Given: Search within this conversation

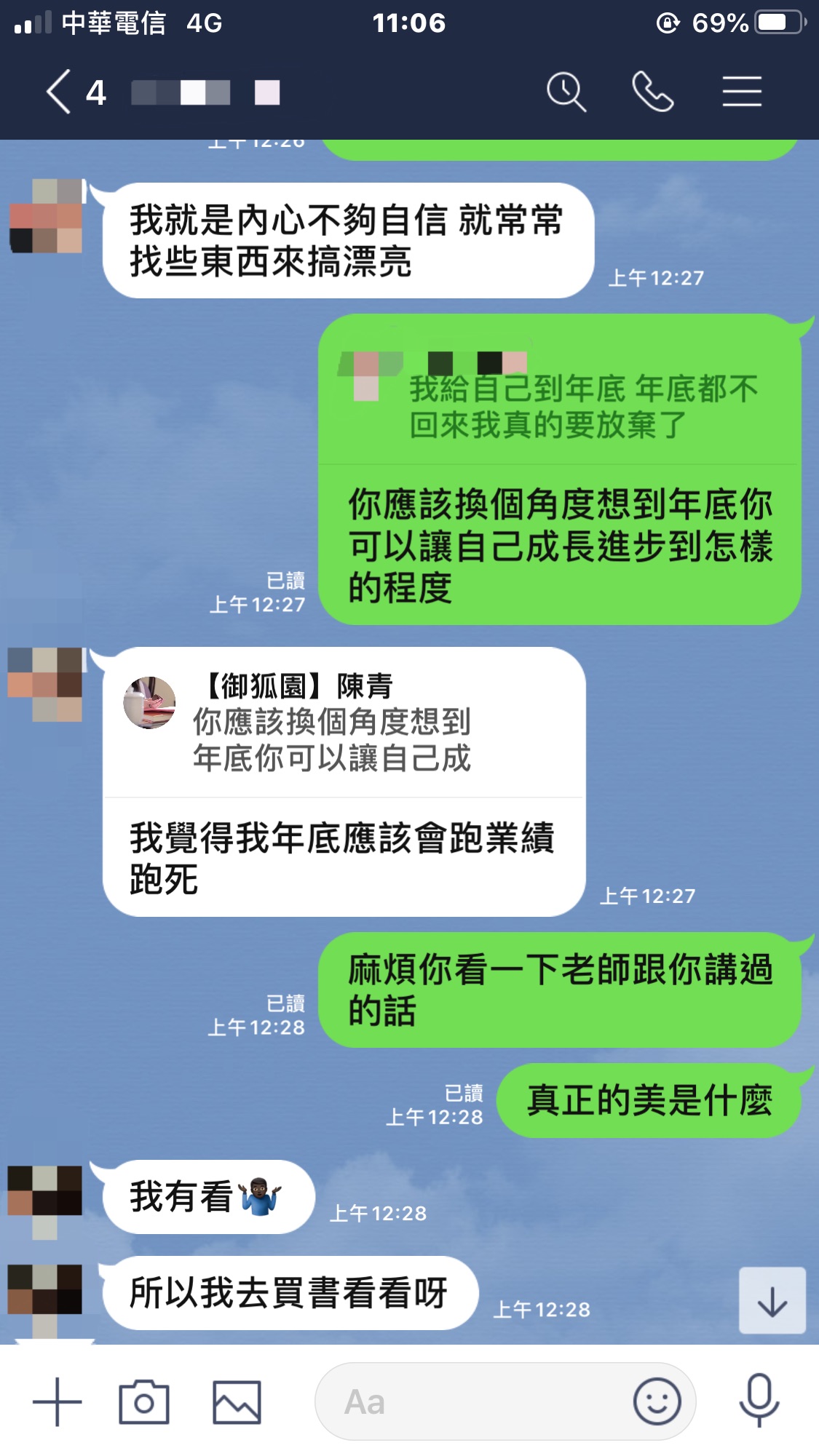Looking at the screenshot, I should pos(566,92).
